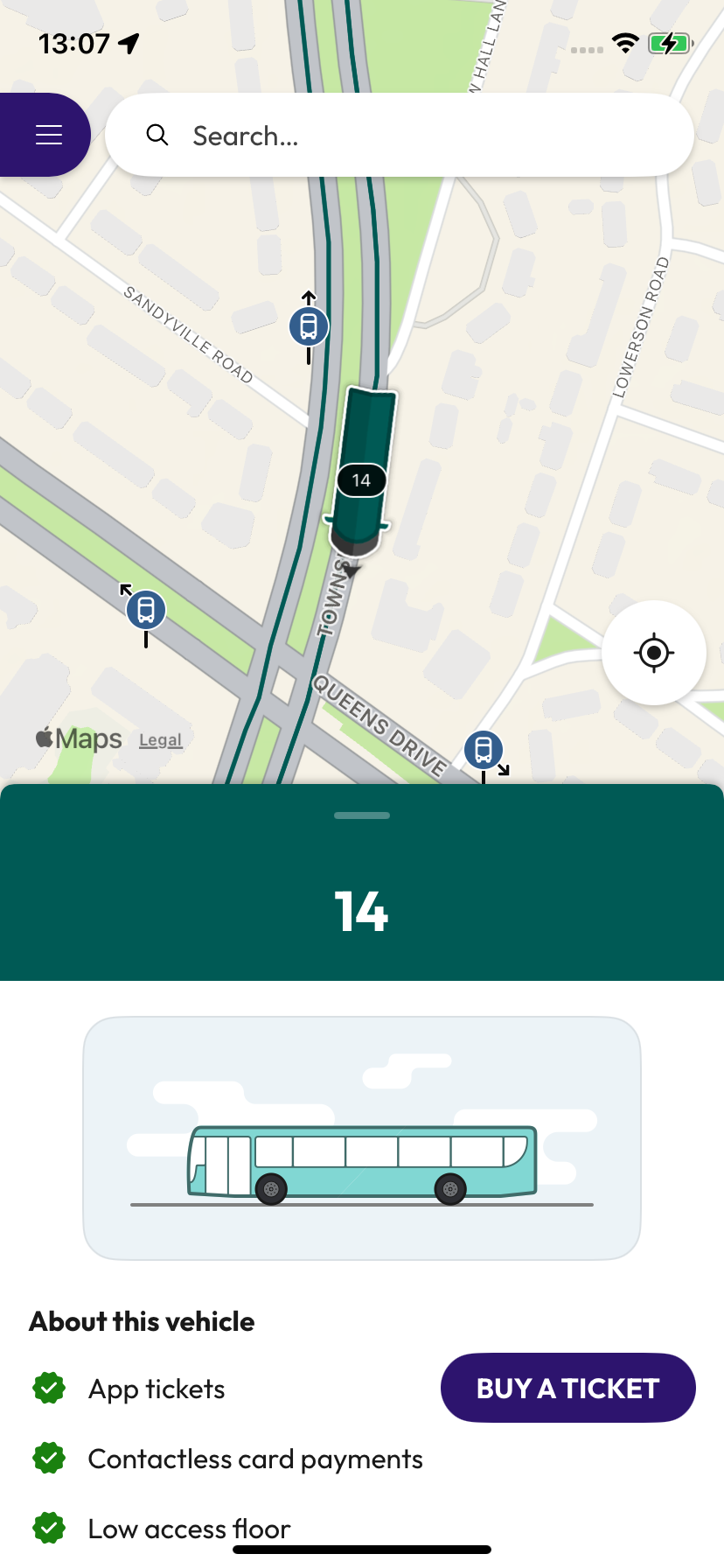Center map on my location

[x=653, y=653]
